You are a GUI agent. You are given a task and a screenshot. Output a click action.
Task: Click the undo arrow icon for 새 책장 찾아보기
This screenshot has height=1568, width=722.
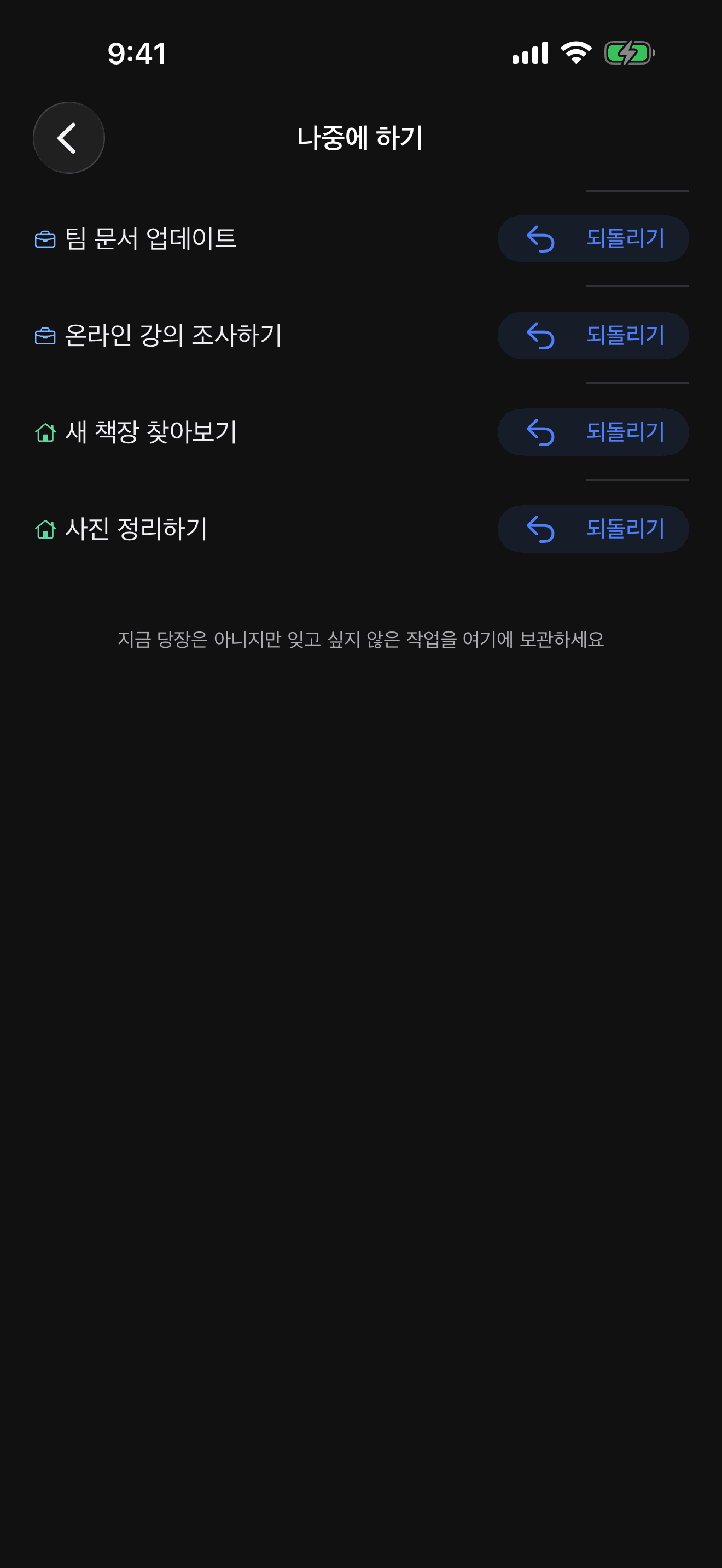pos(540,432)
